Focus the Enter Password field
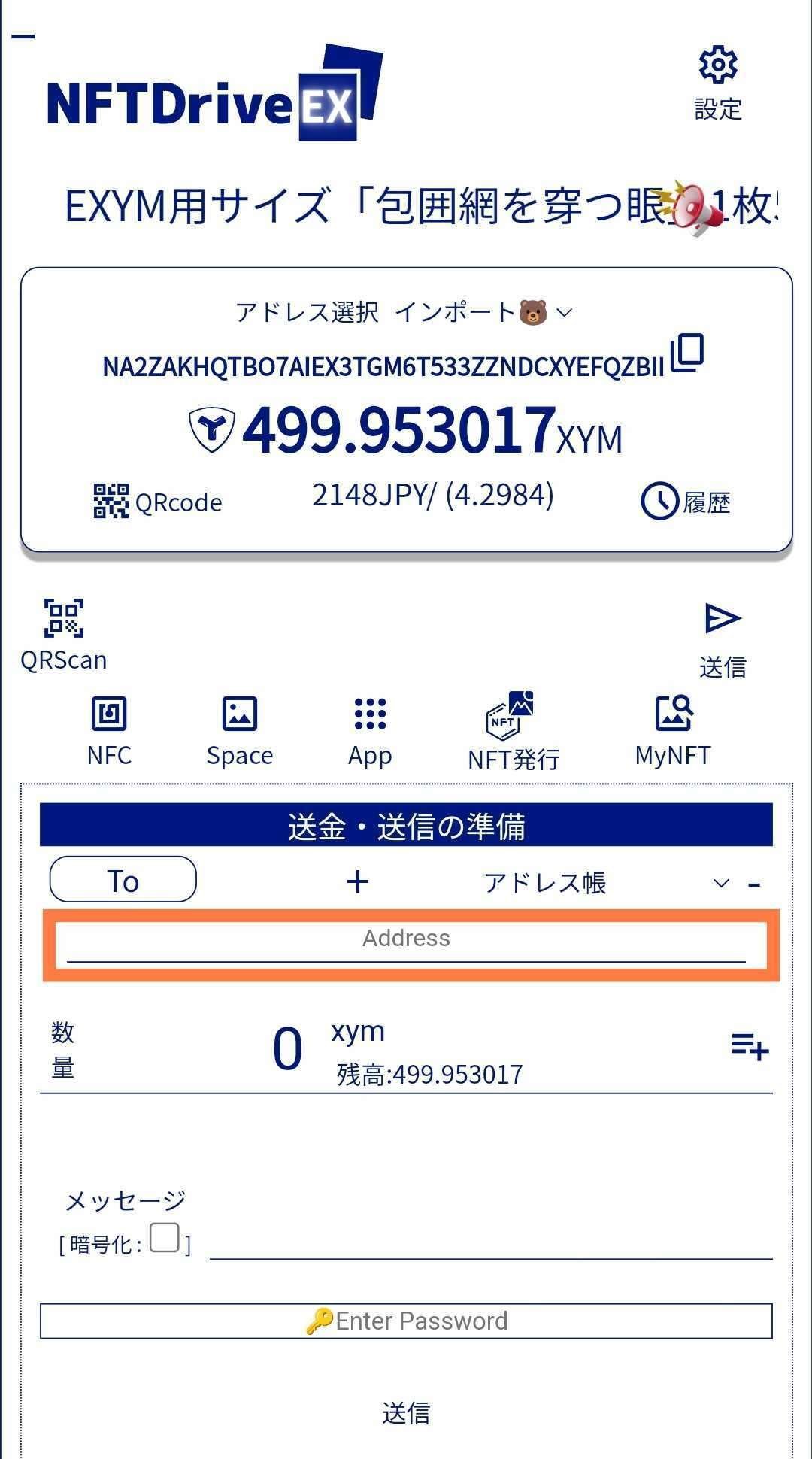Screen dimensions: 812x1459 click(406, 1321)
